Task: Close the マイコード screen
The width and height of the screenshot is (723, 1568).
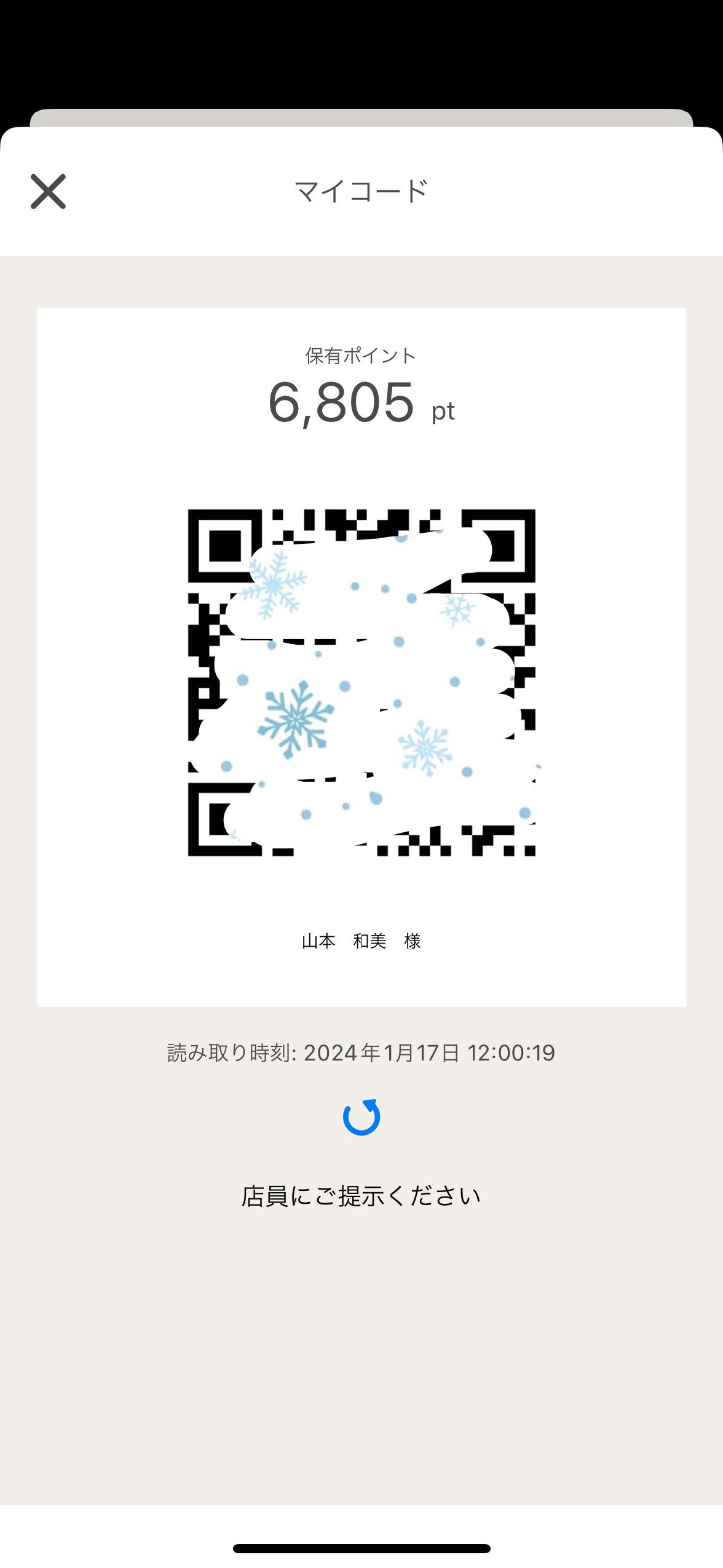Action: (x=48, y=191)
